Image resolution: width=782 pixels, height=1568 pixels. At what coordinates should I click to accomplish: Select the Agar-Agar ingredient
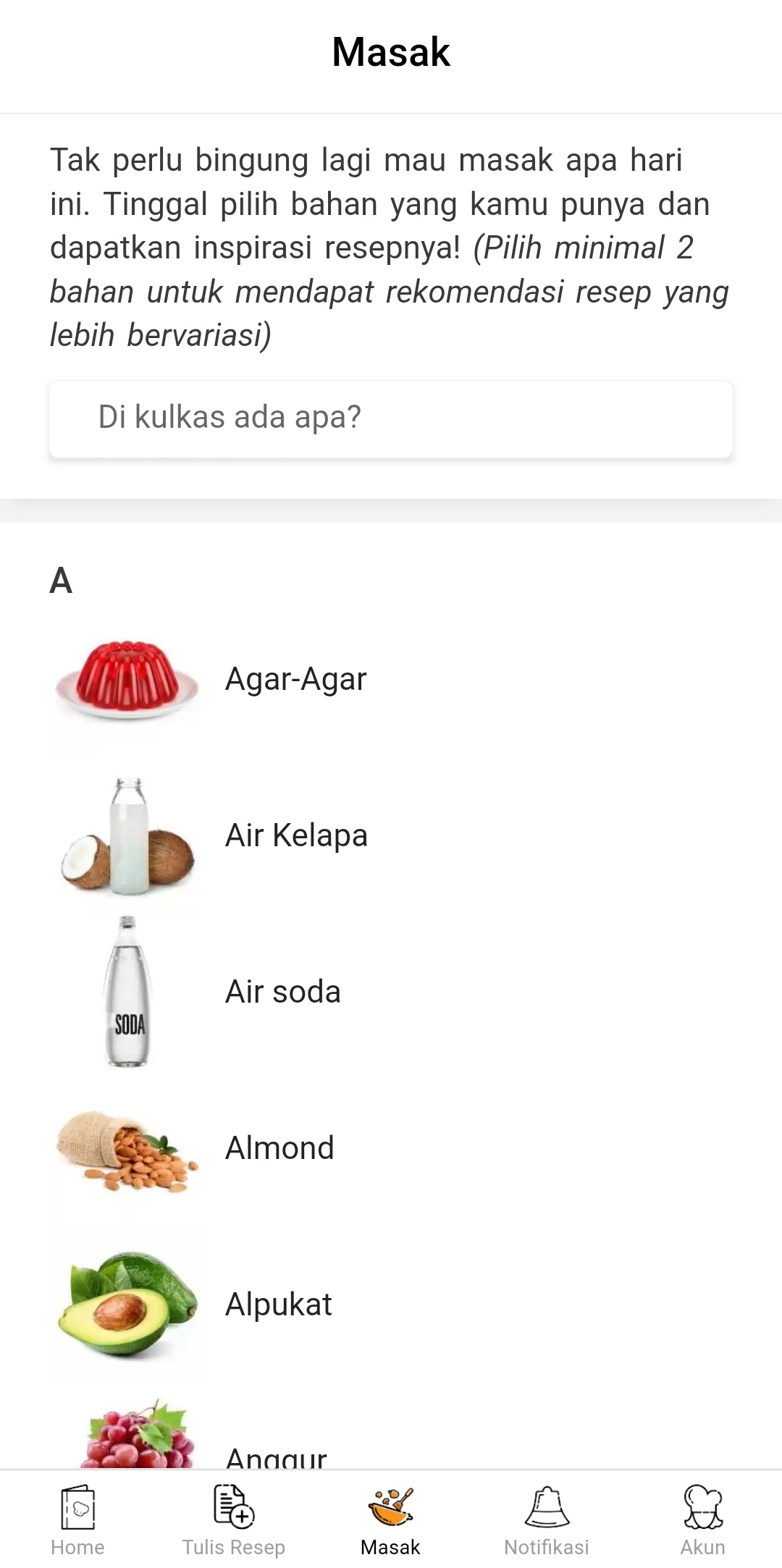(391, 679)
